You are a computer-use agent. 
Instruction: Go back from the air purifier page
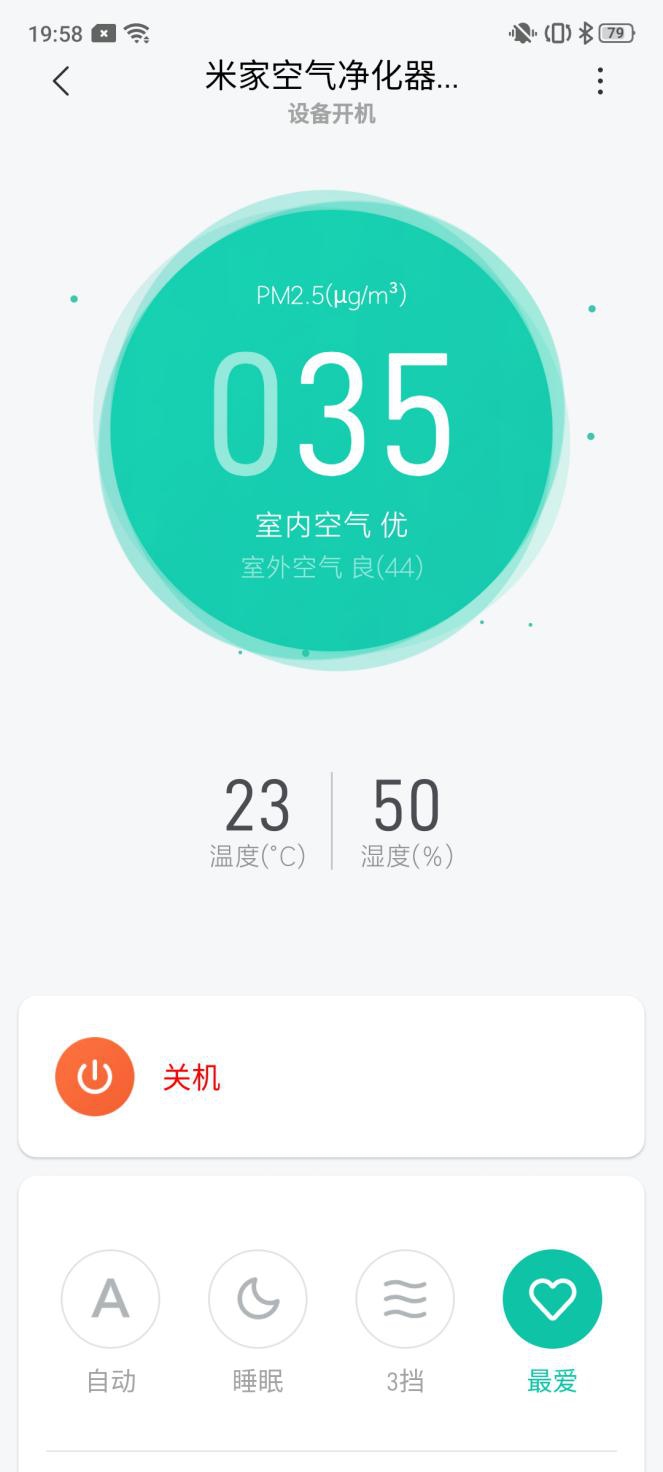point(61,81)
